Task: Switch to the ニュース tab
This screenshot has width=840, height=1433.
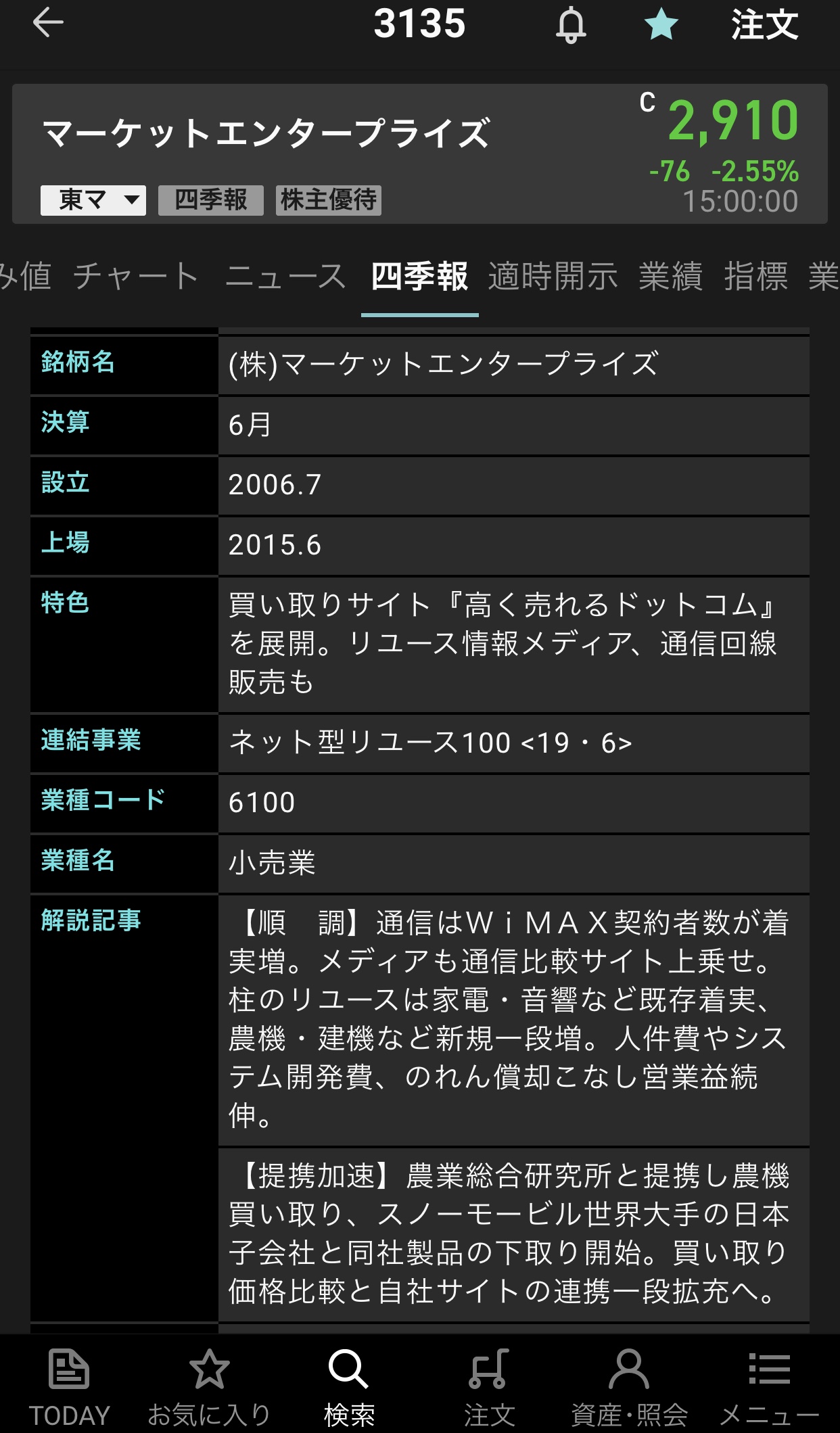Action: pos(285,277)
